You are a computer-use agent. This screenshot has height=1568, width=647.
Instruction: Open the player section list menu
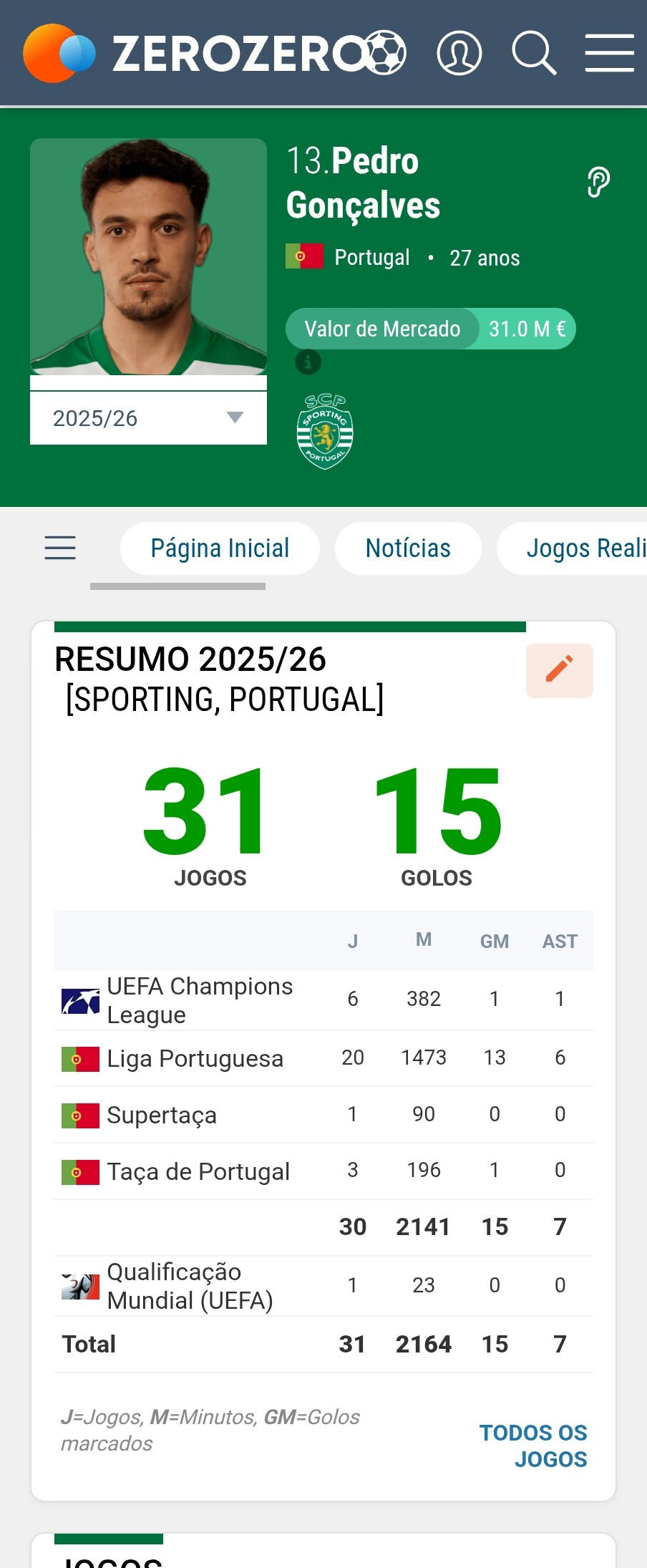[60, 548]
